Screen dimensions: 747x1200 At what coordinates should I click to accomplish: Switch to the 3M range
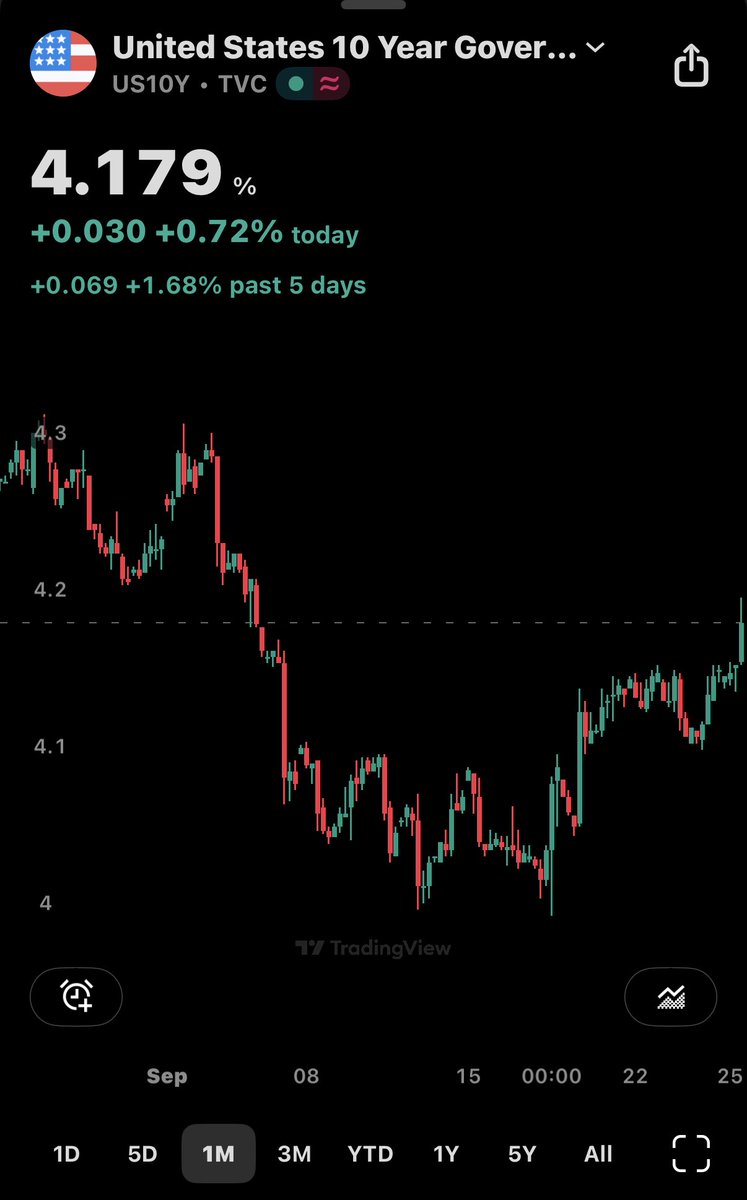294,1153
